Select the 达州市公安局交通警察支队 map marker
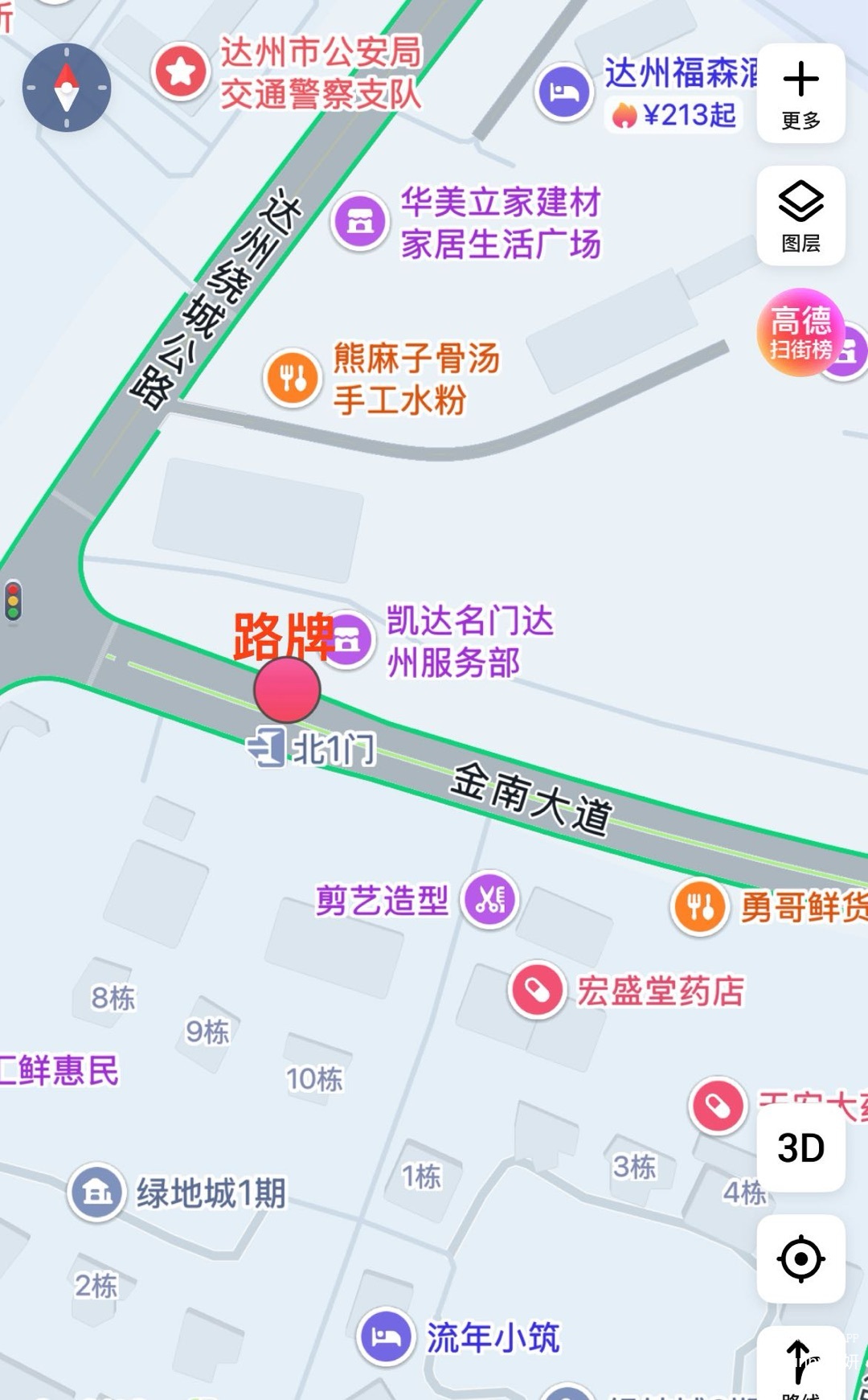This screenshot has width=868, height=1400. (181, 72)
